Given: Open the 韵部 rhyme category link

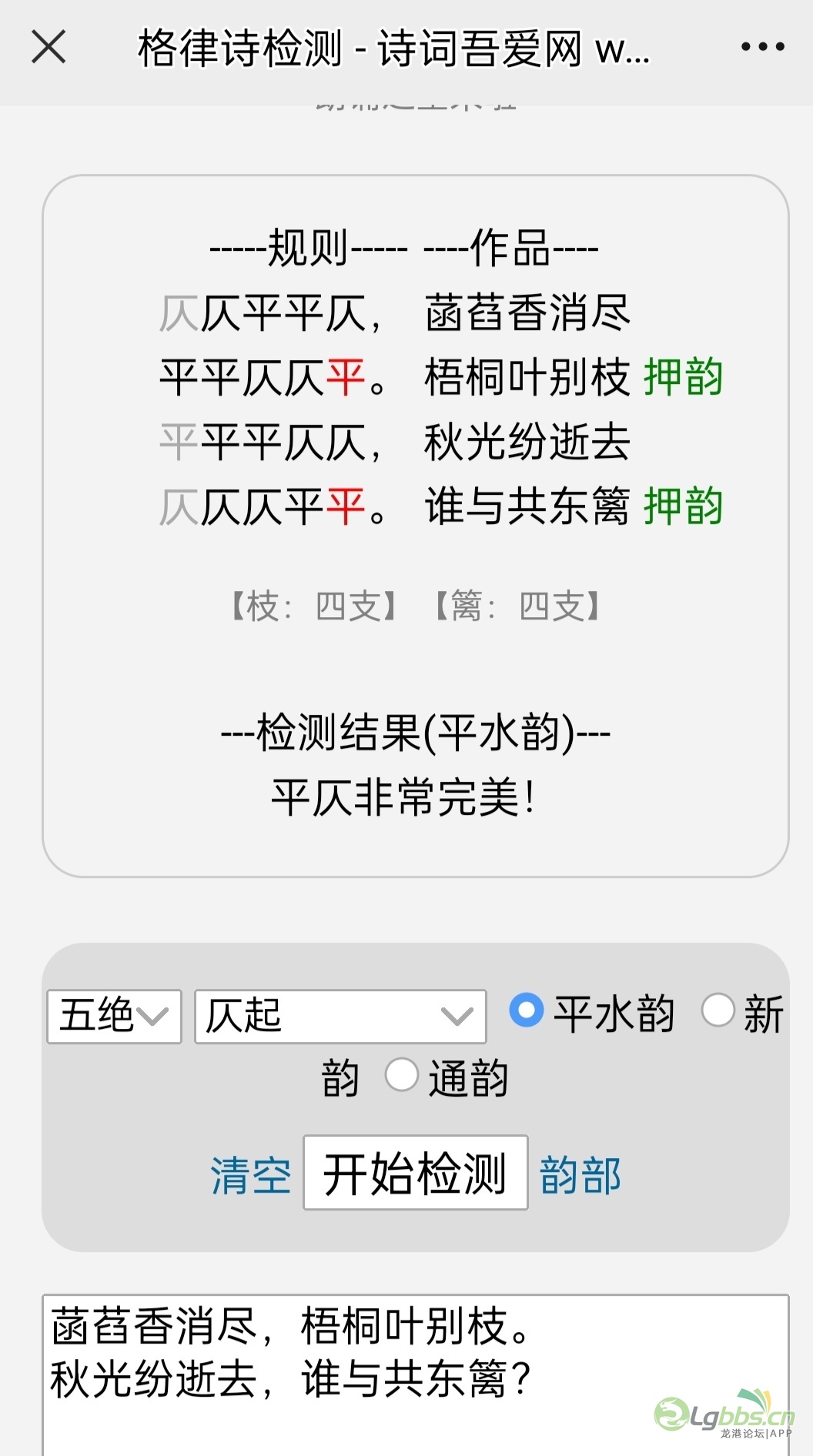Looking at the screenshot, I should coord(580,1175).
